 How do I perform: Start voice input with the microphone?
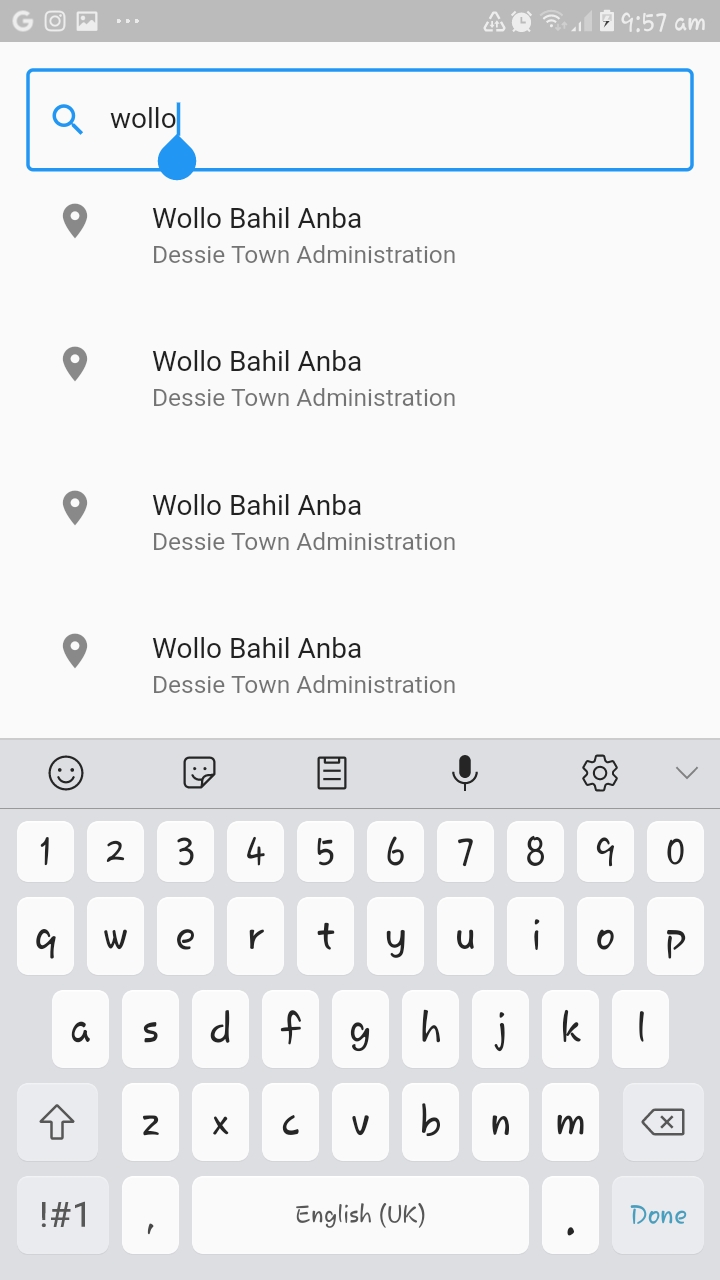[465, 773]
